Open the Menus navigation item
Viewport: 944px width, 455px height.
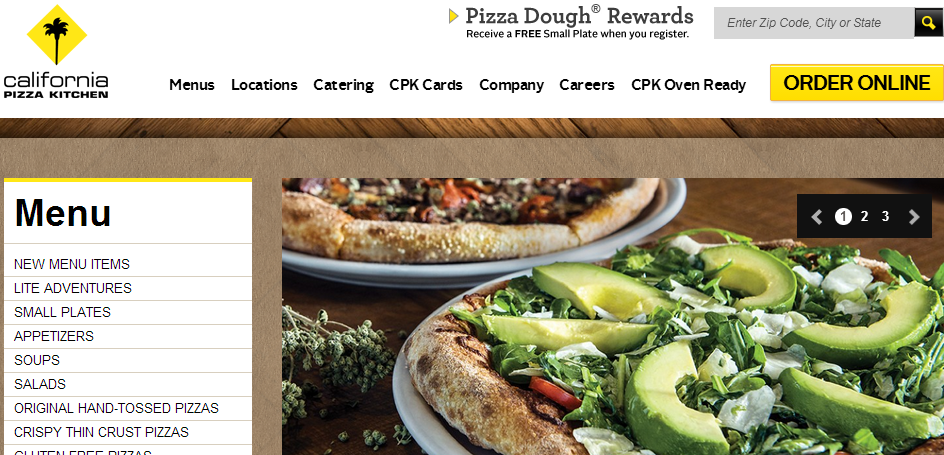click(x=192, y=85)
